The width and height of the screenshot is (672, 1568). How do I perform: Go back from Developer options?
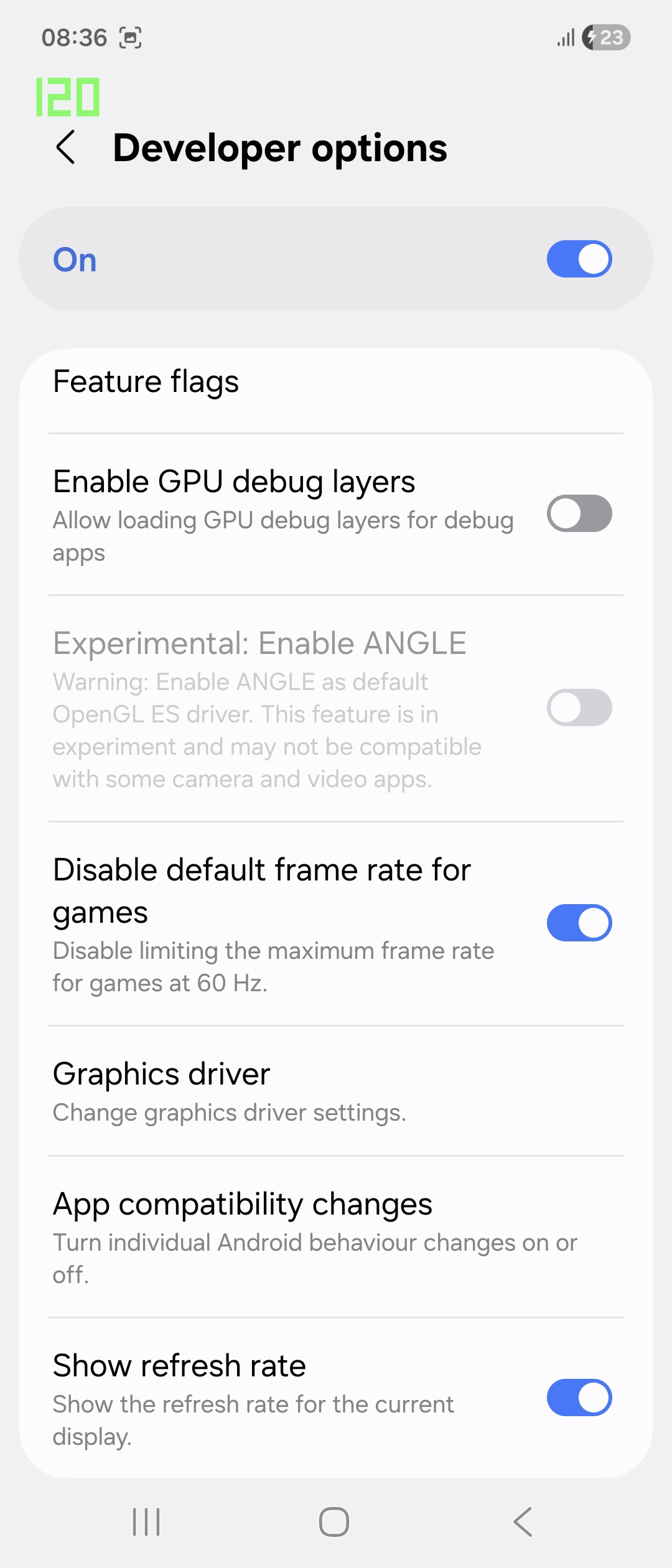click(x=66, y=147)
